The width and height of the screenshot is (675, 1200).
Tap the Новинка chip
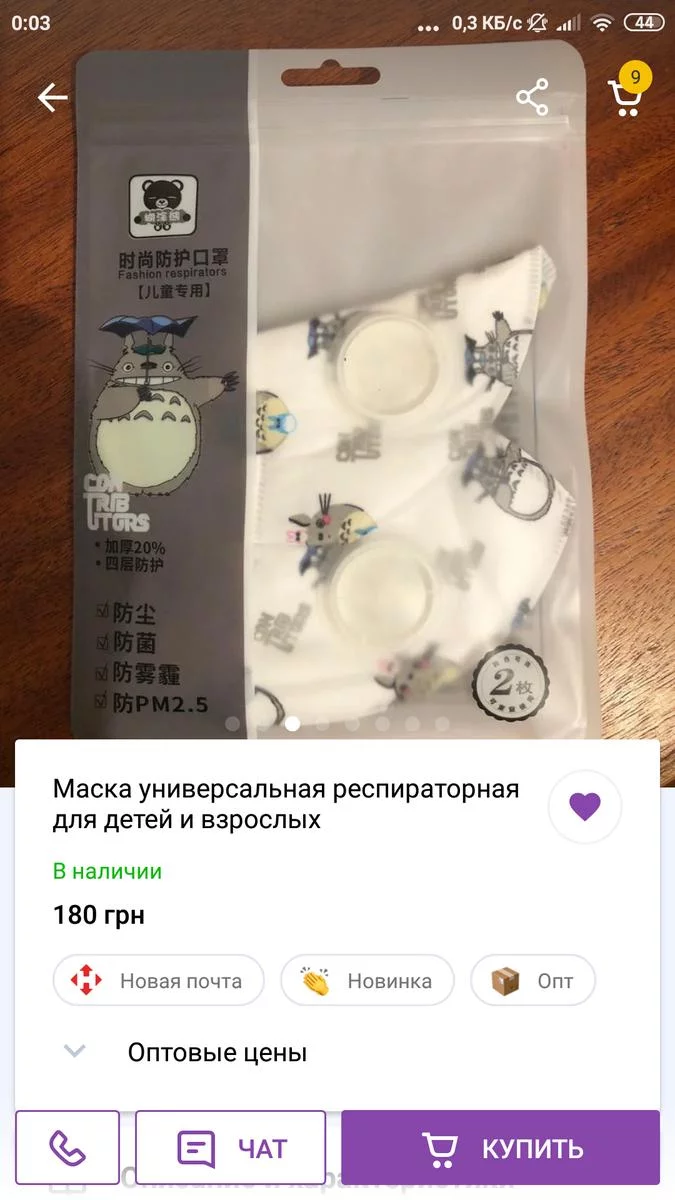[367, 980]
